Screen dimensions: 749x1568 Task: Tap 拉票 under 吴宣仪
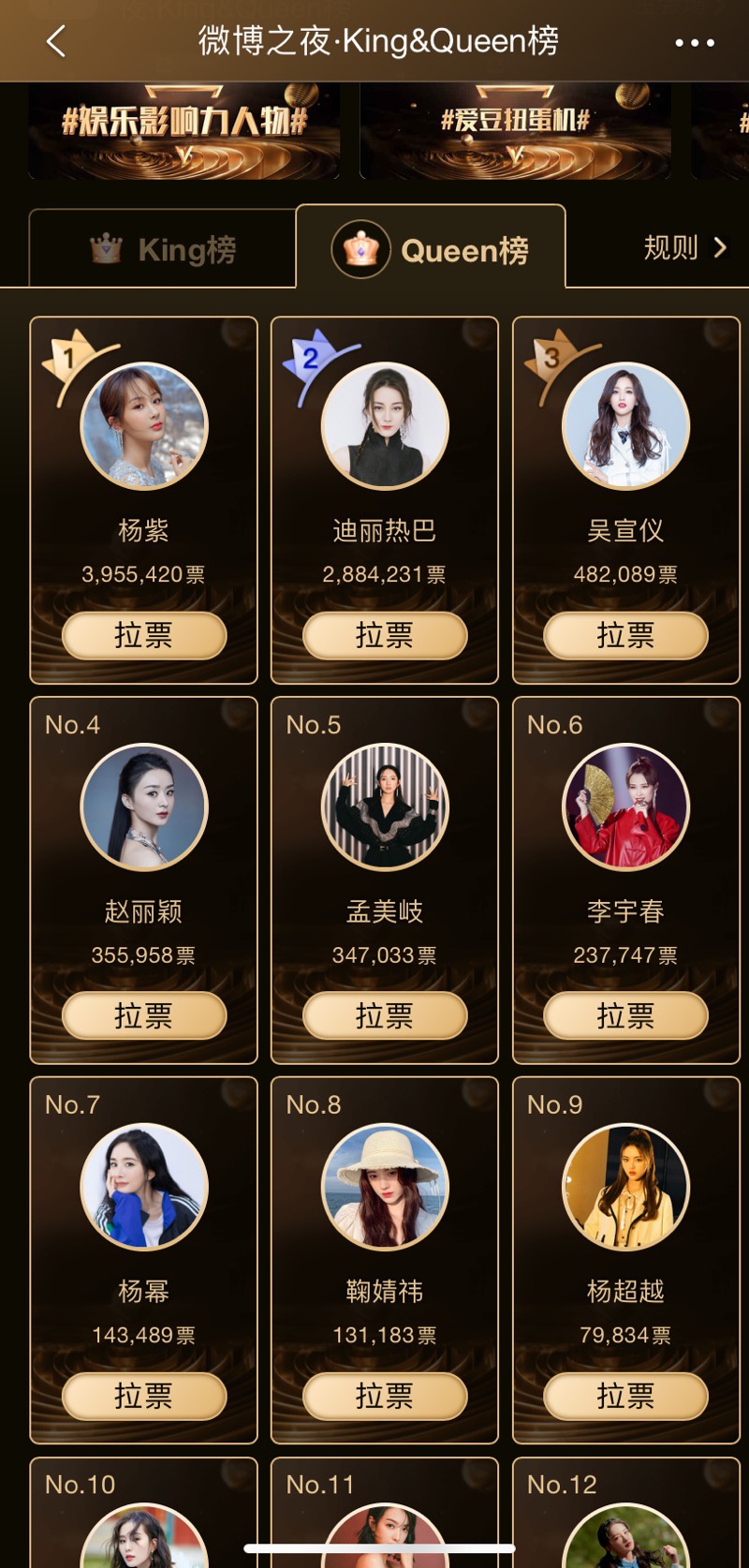(x=625, y=636)
